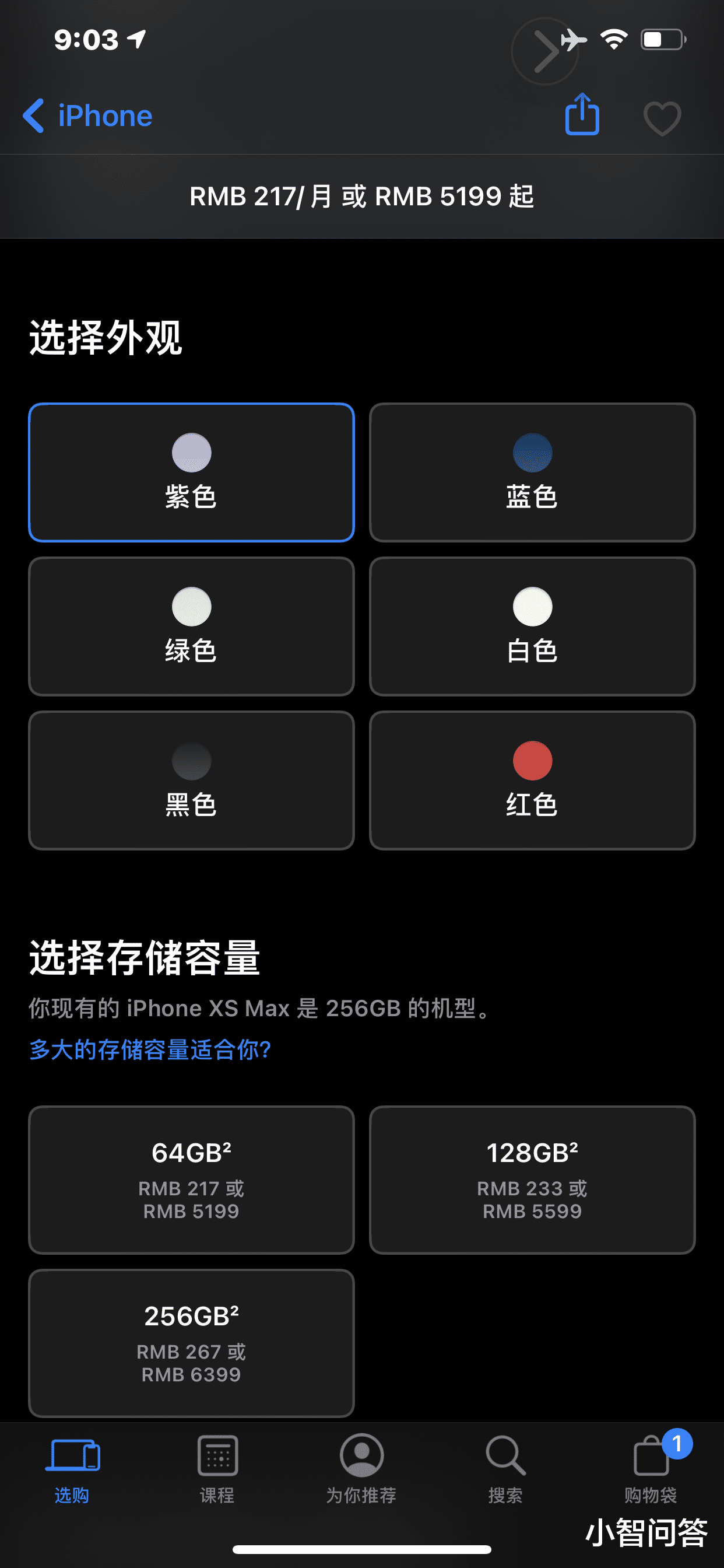Screen dimensions: 724x1568
Task: Switch to the 搜索 tab
Action: pyautogui.click(x=505, y=1473)
